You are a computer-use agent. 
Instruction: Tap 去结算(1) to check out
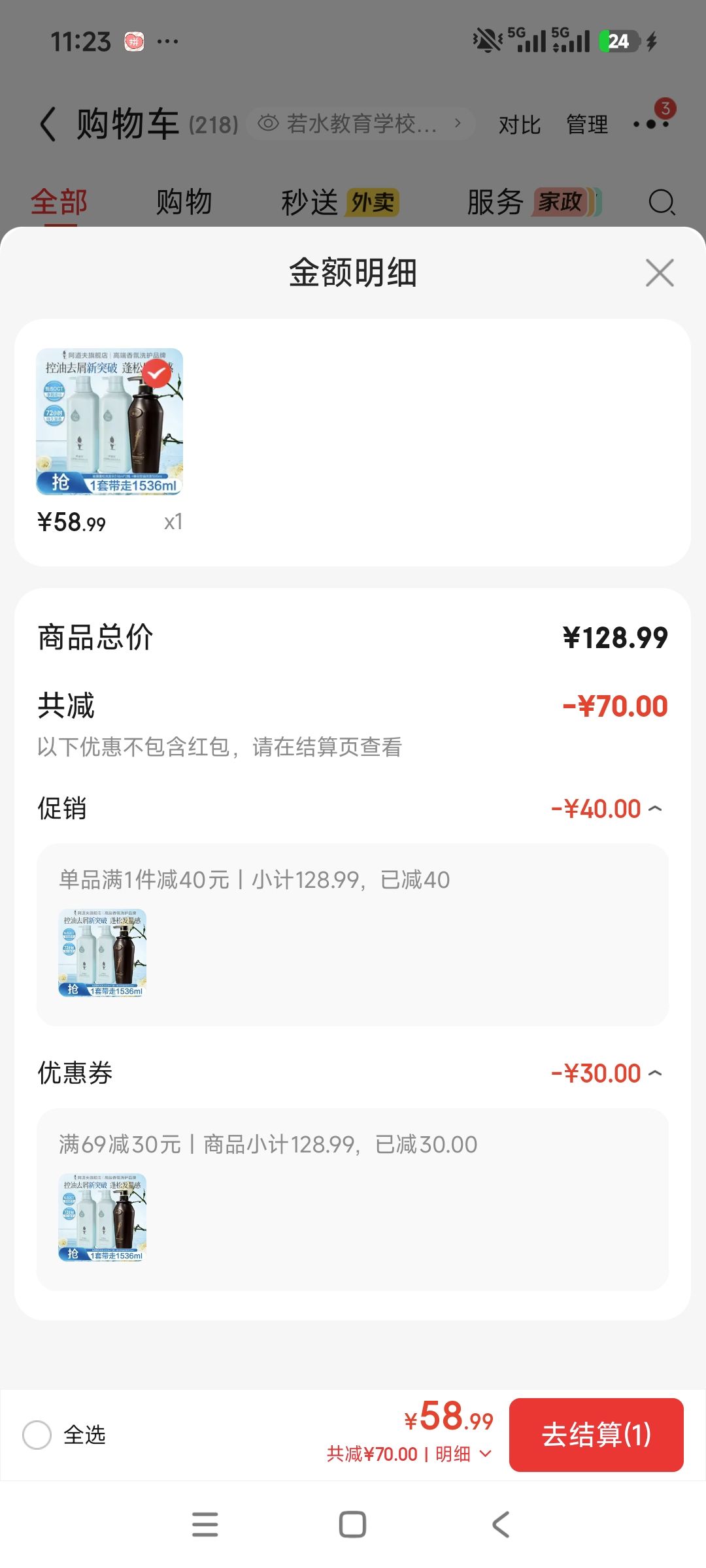click(596, 1435)
